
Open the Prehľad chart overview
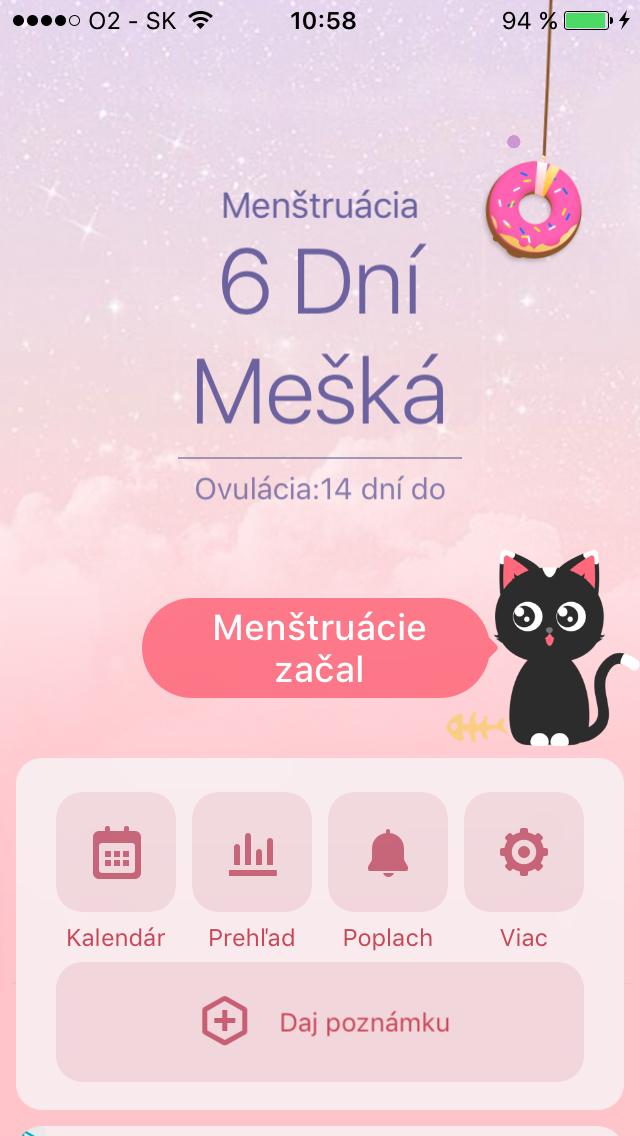coord(252,852)
